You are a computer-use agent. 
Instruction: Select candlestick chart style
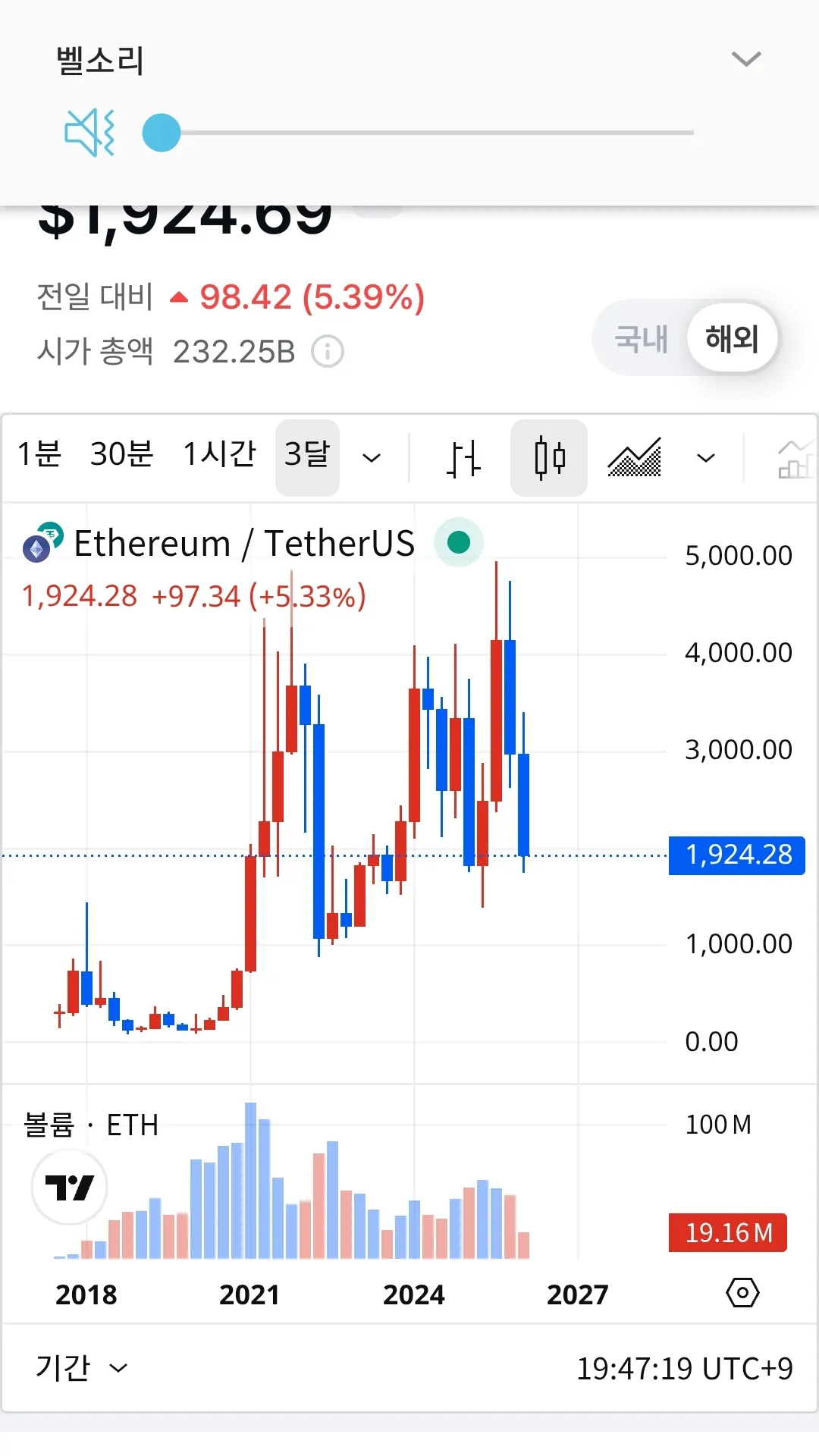(x=549, y=458)
